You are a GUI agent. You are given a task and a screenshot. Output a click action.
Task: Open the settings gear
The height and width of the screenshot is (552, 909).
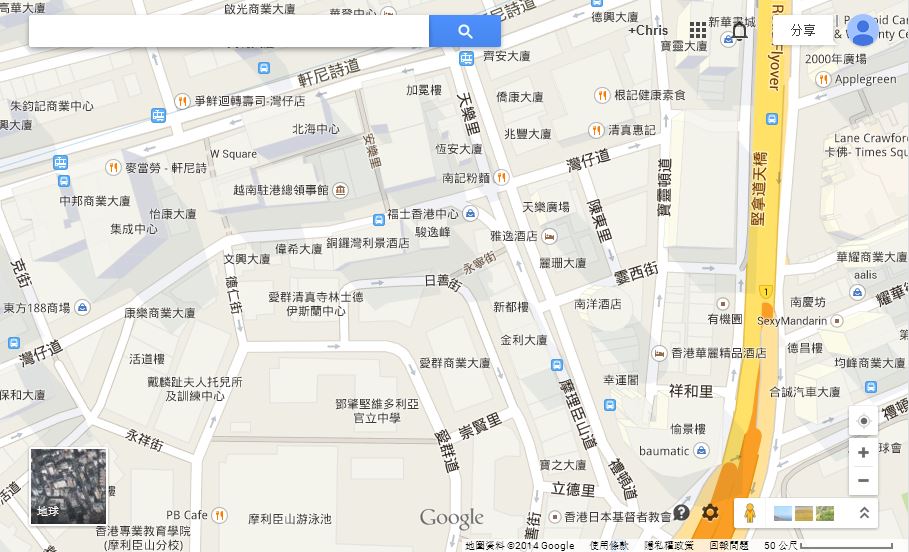coord(710,512)
